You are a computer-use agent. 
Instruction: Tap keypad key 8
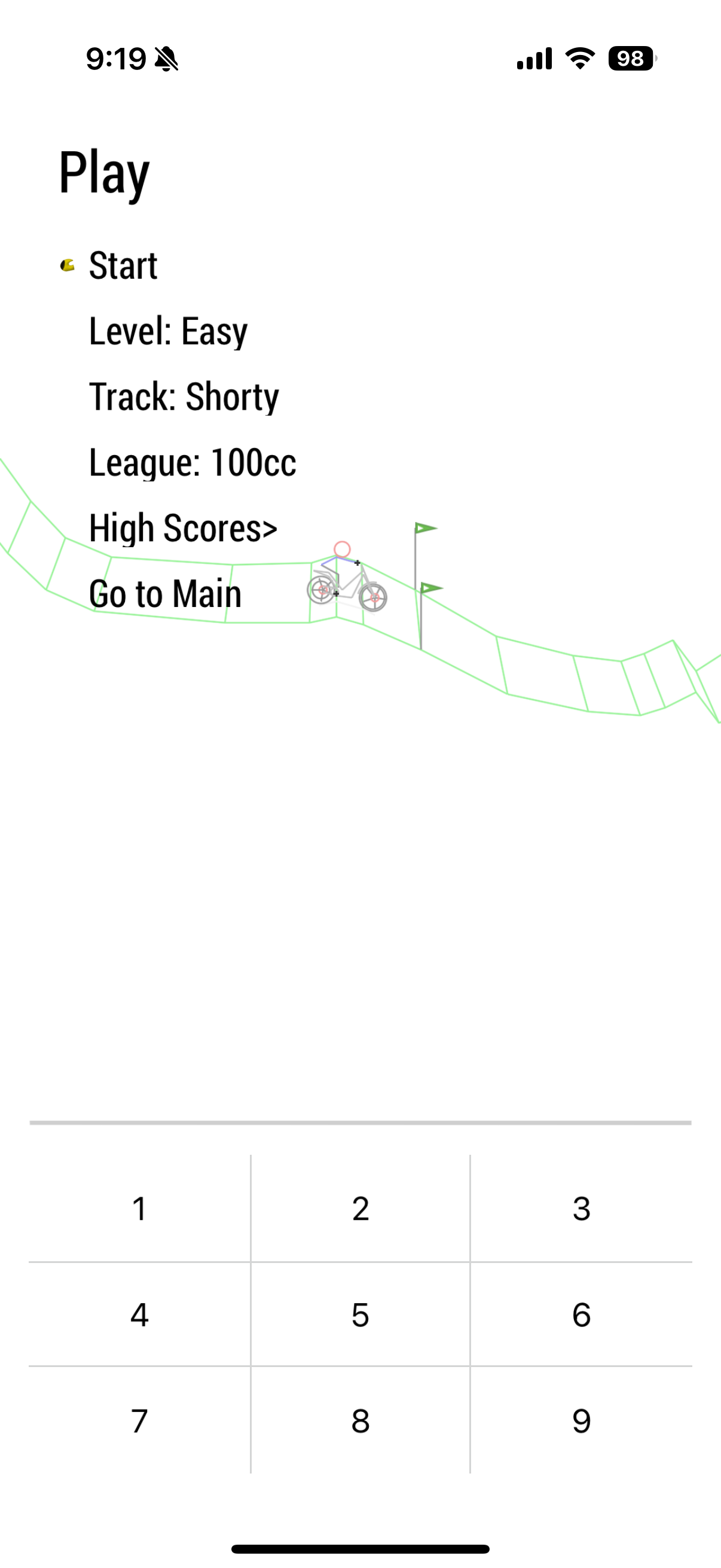coord(360,1421)
